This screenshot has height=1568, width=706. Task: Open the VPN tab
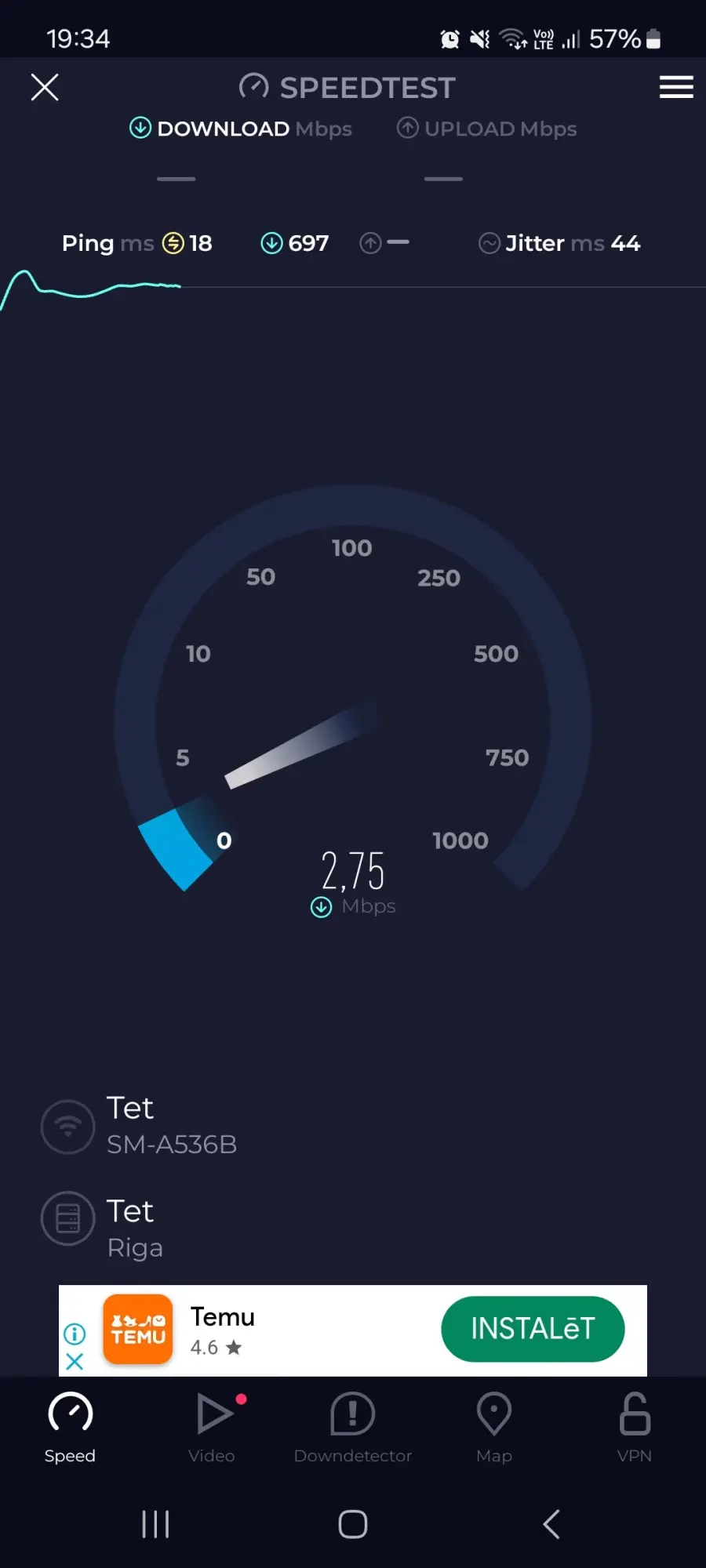[x=635, y=1428]
